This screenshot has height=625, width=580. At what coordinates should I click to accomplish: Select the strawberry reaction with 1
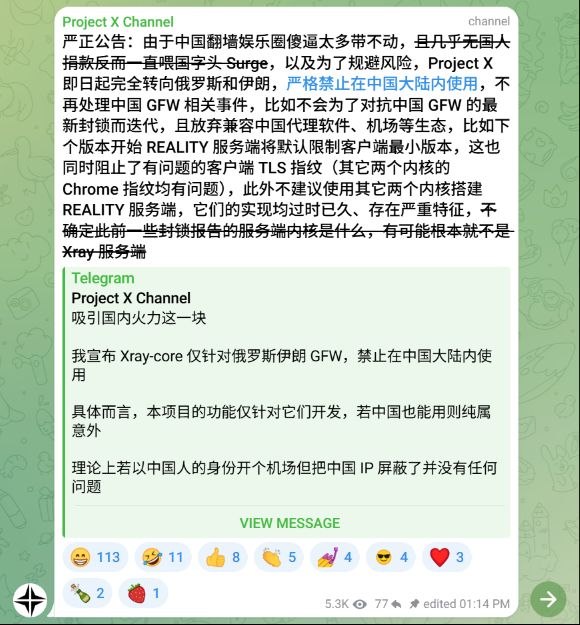143,593
